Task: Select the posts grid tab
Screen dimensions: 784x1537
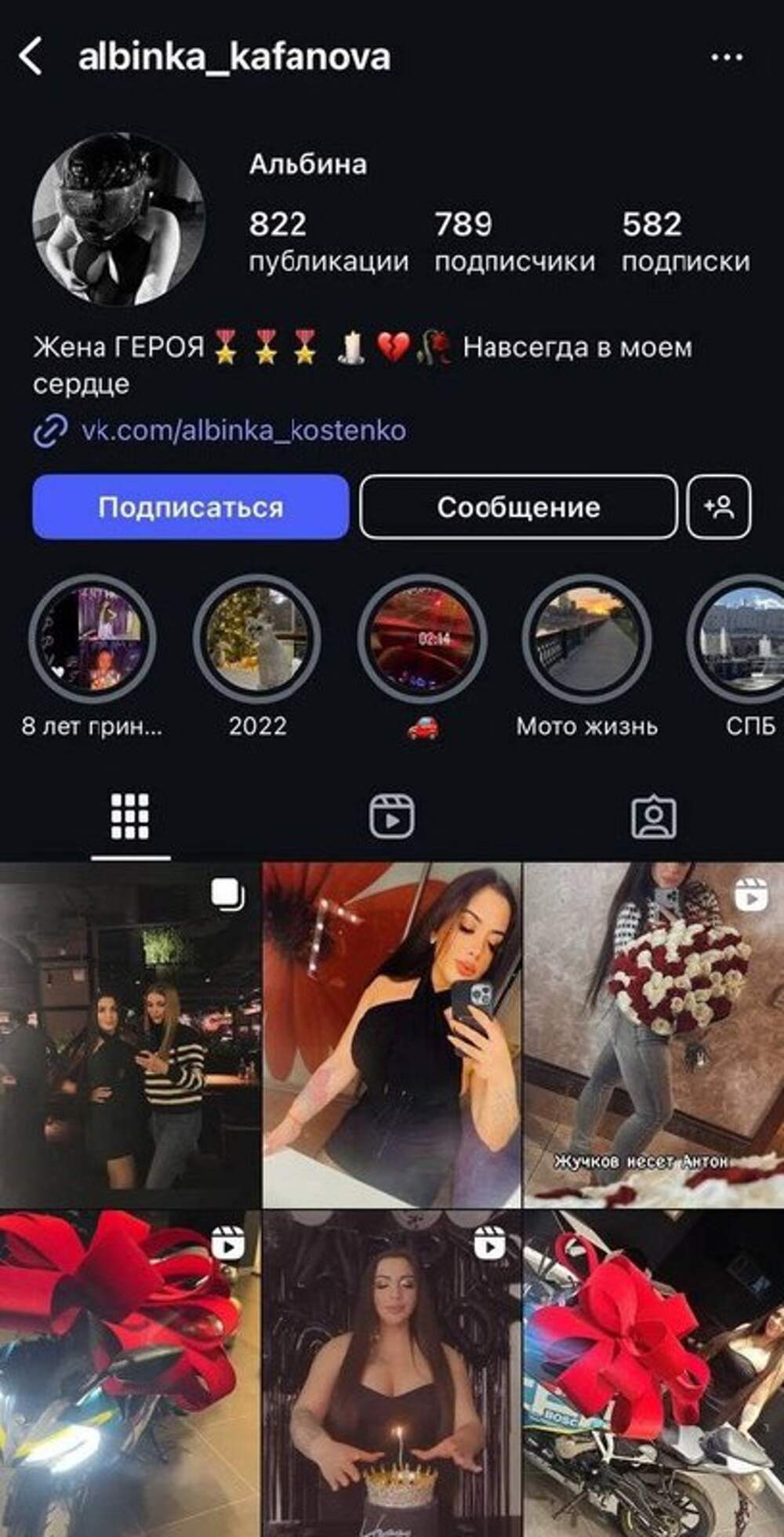Action: [130, 817]
